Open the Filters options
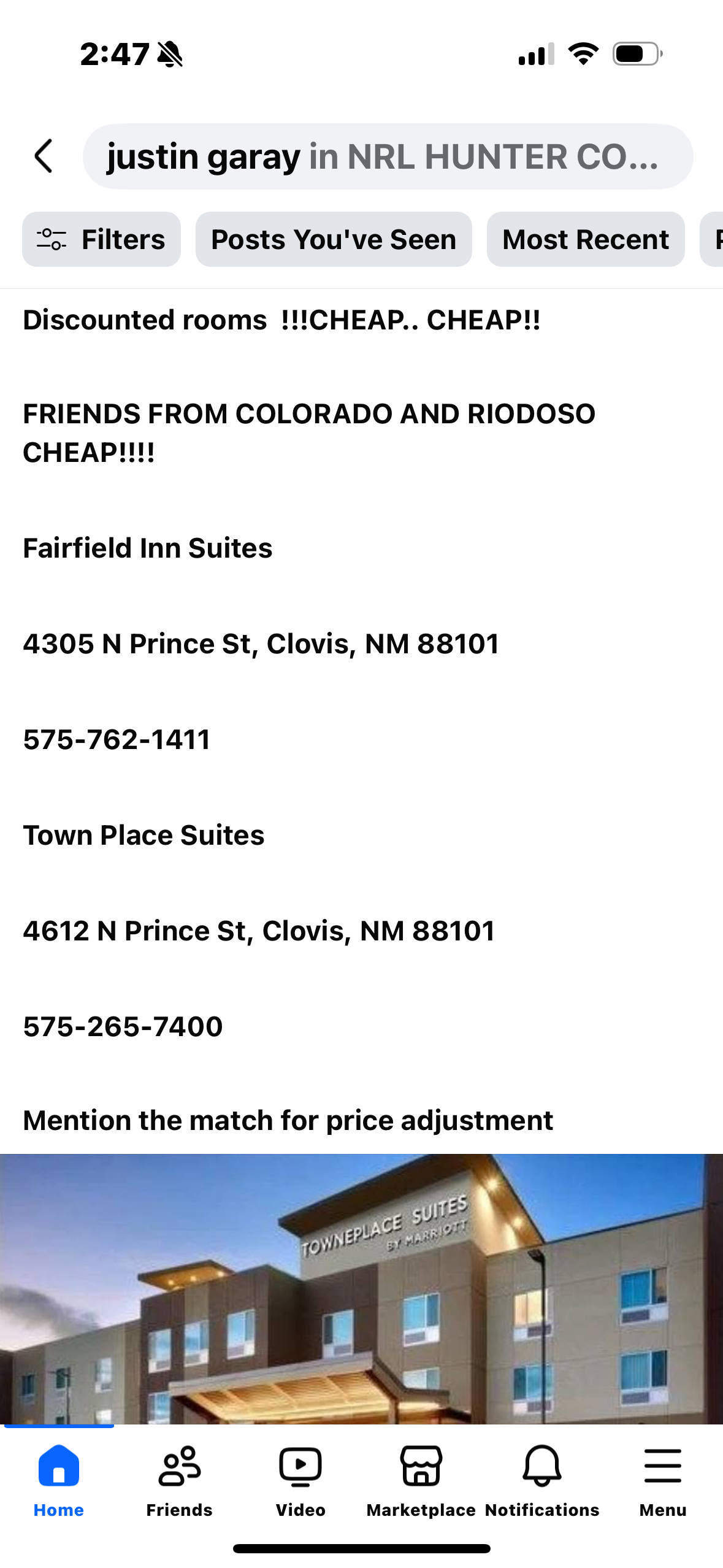This screenshot has width=723, height=1568. (101, 239)
